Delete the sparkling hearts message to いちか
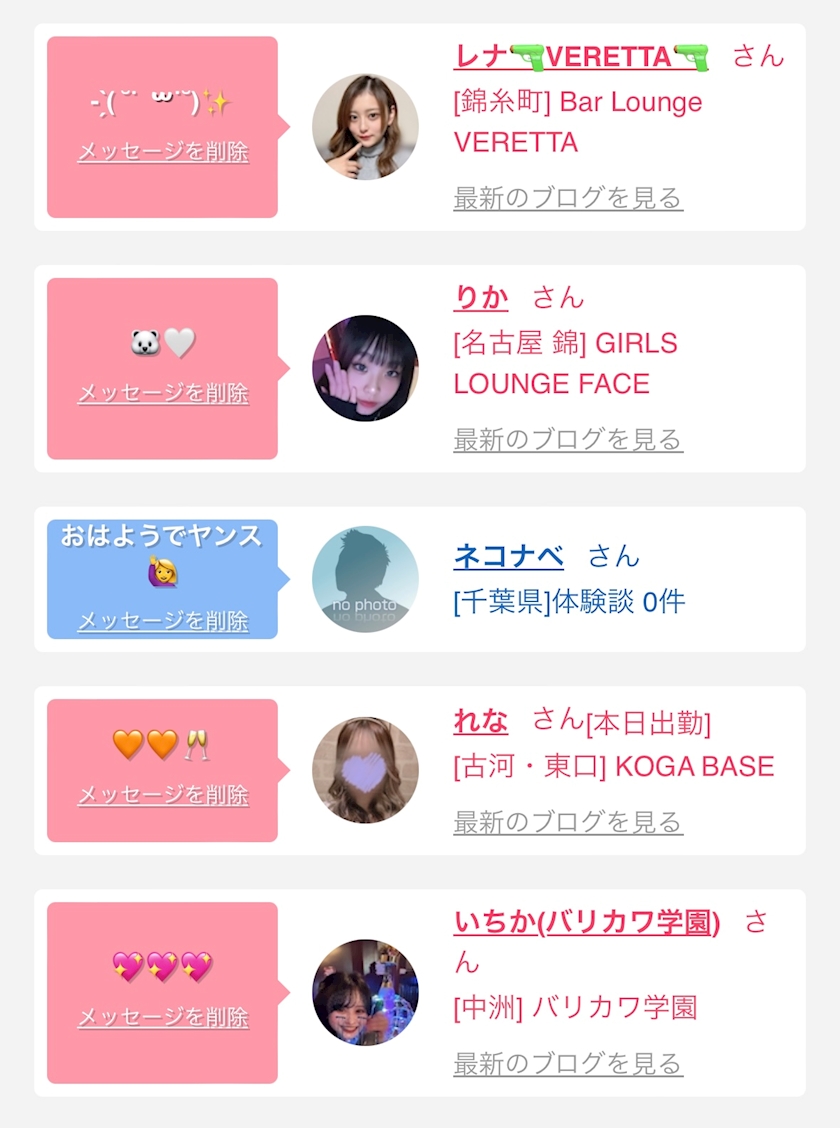This screenshot has width=840, height=1128. click(x=163, y=1017)
